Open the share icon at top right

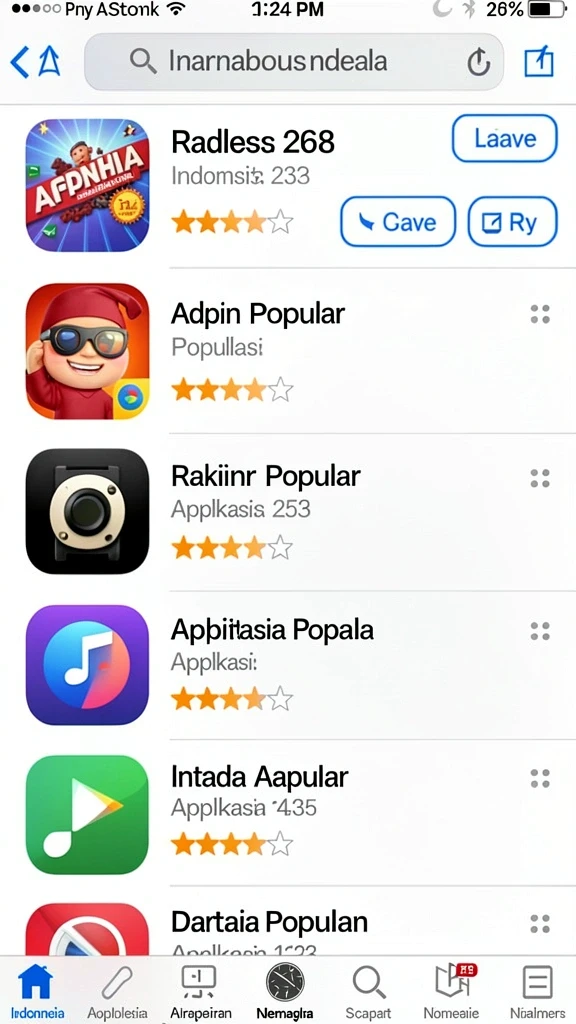[539, 63]
